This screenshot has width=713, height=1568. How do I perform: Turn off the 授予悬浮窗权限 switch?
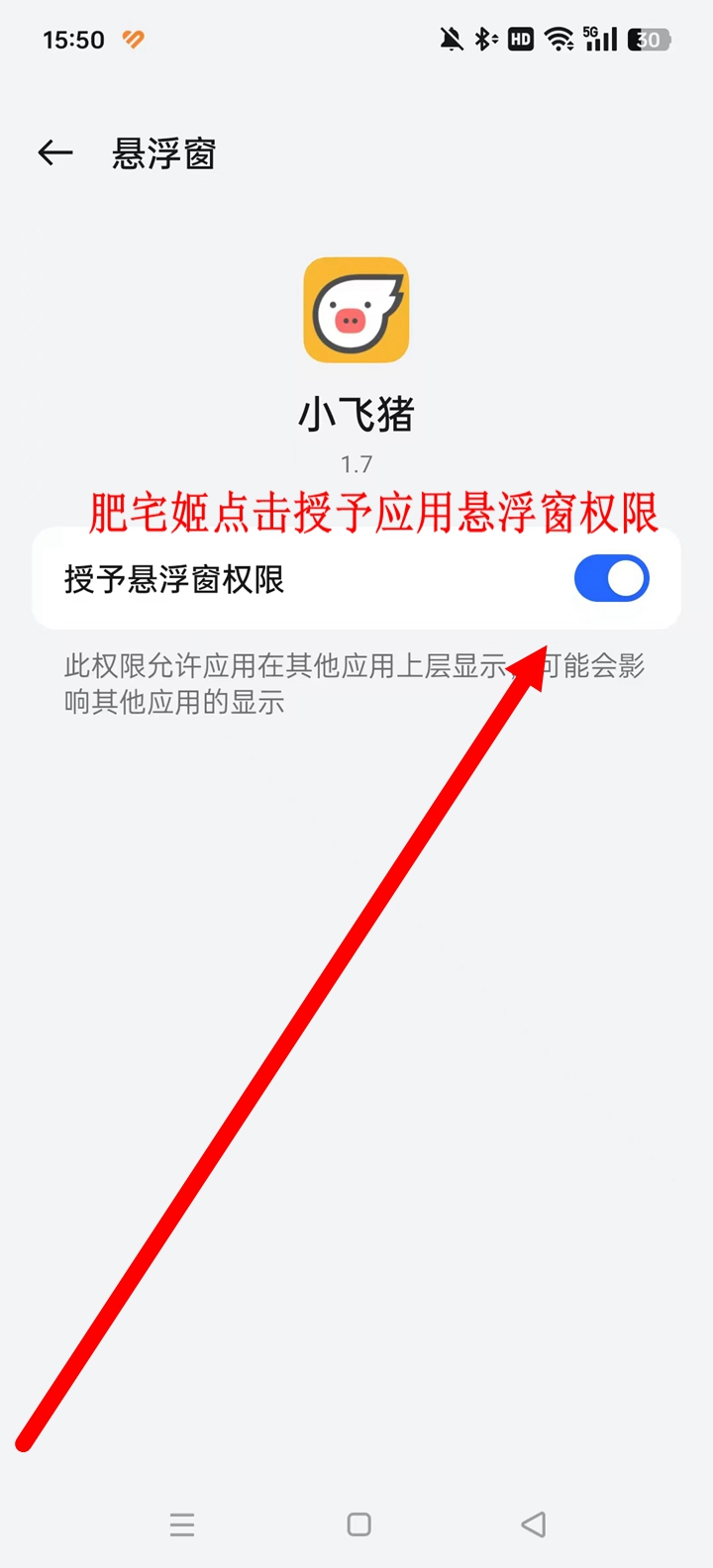tap(611, 579)
